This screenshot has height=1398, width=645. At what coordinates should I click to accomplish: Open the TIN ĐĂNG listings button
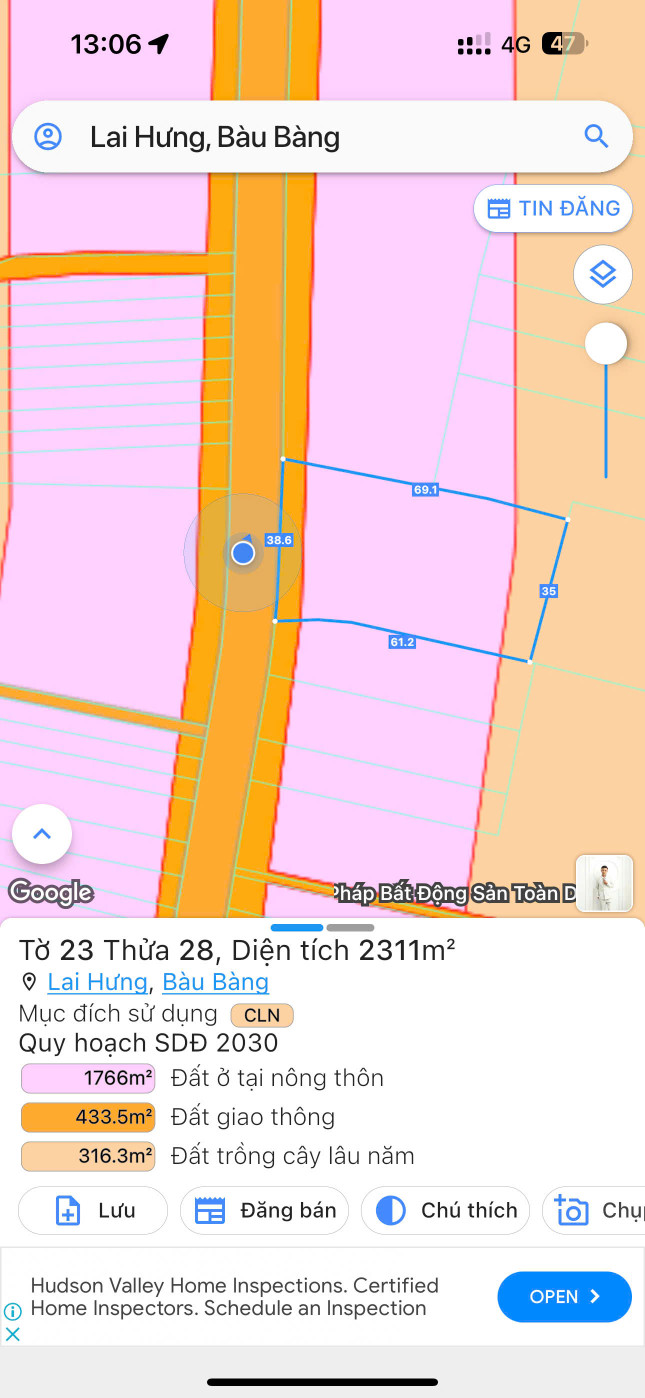pyautogui.click(x=553, y=209)
